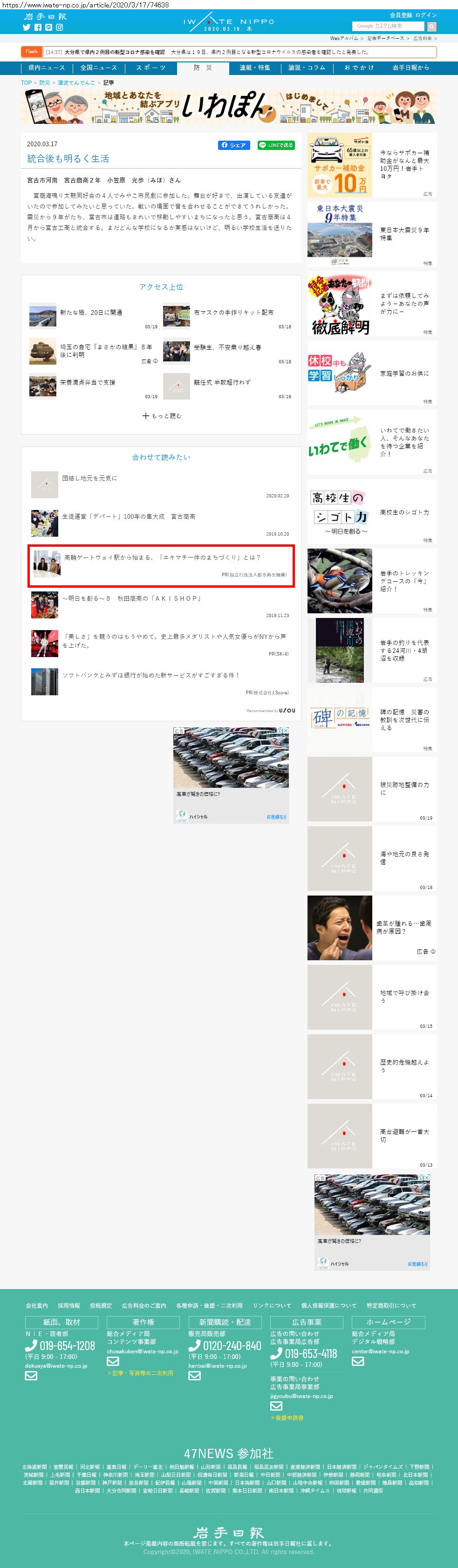
Task: Share the article via the Facebook シェア button
Action: [x=234, y=145]
